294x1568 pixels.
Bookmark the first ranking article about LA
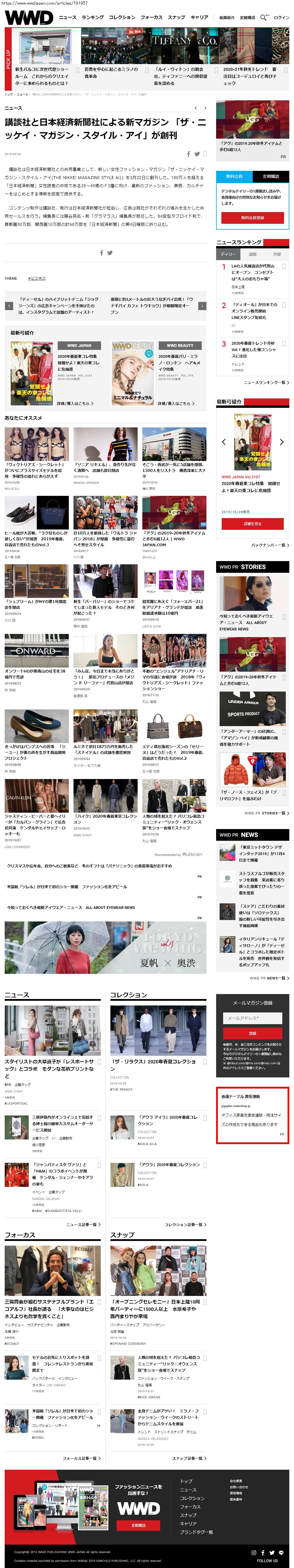tap(284, 267)
